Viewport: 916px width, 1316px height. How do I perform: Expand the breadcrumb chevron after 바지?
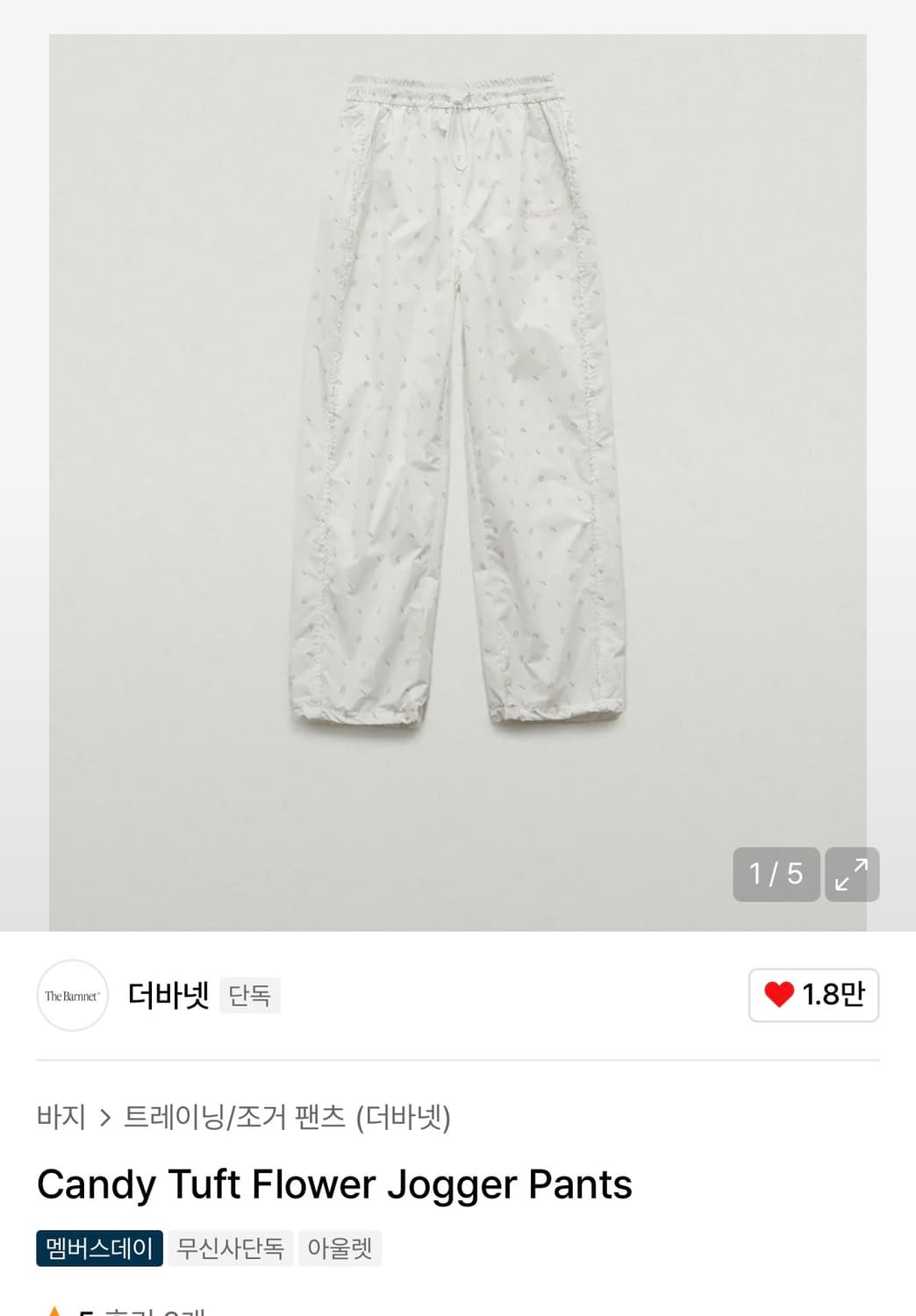pos(105,1117)
